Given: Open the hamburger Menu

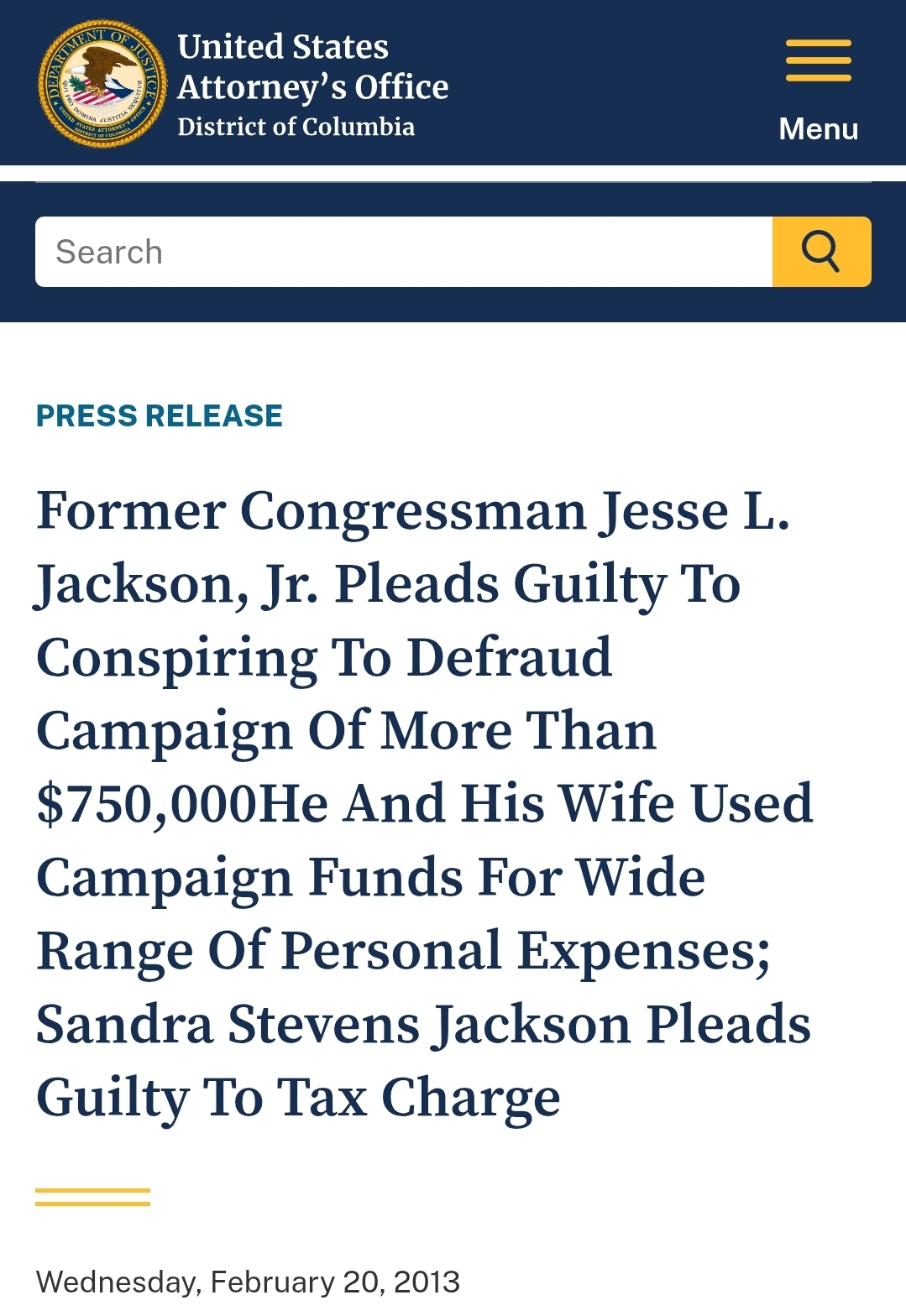Looking at the screenshot, I should 818,87.
